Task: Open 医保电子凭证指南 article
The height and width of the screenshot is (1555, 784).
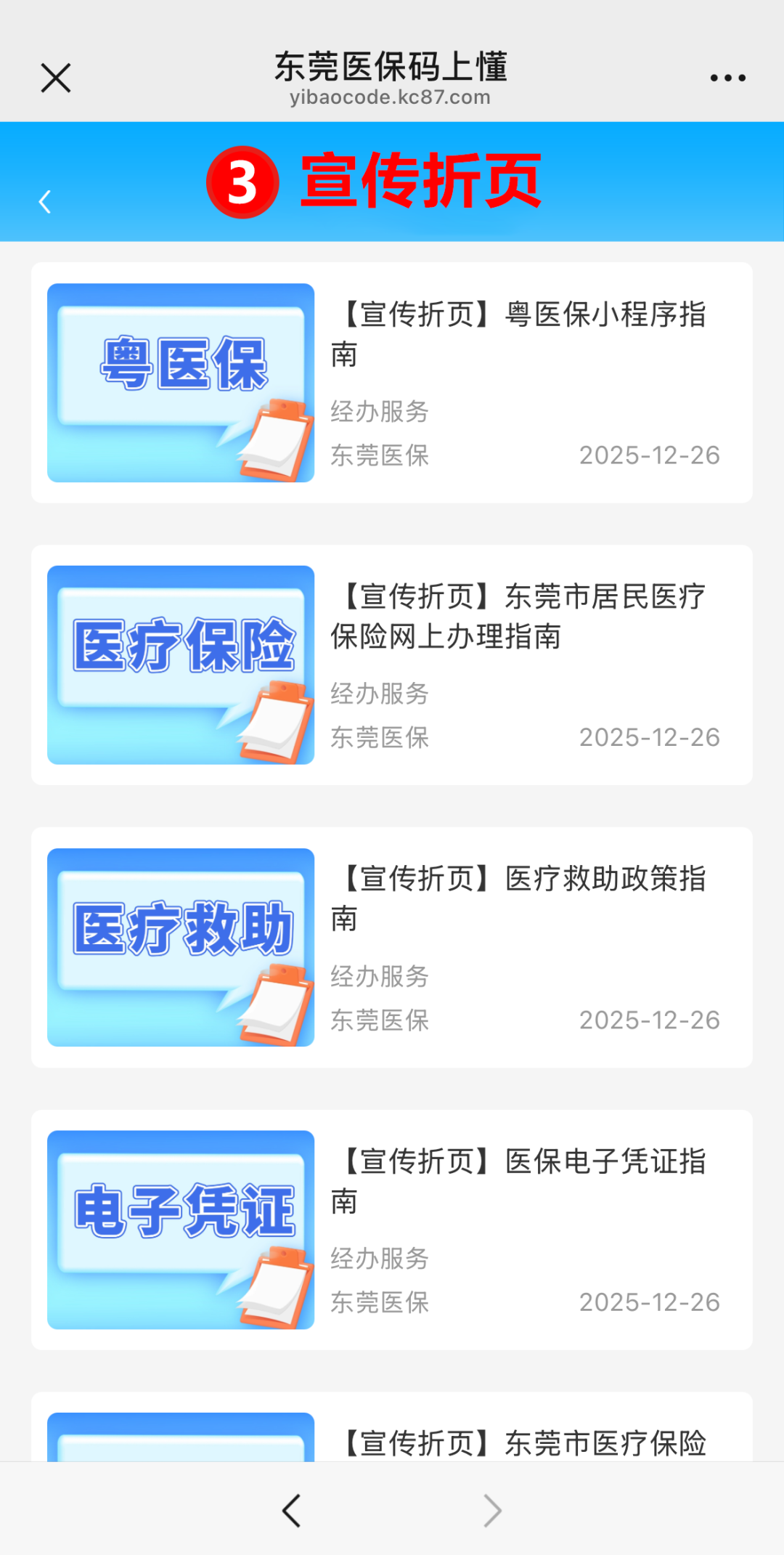Action: pos(524,1180)
